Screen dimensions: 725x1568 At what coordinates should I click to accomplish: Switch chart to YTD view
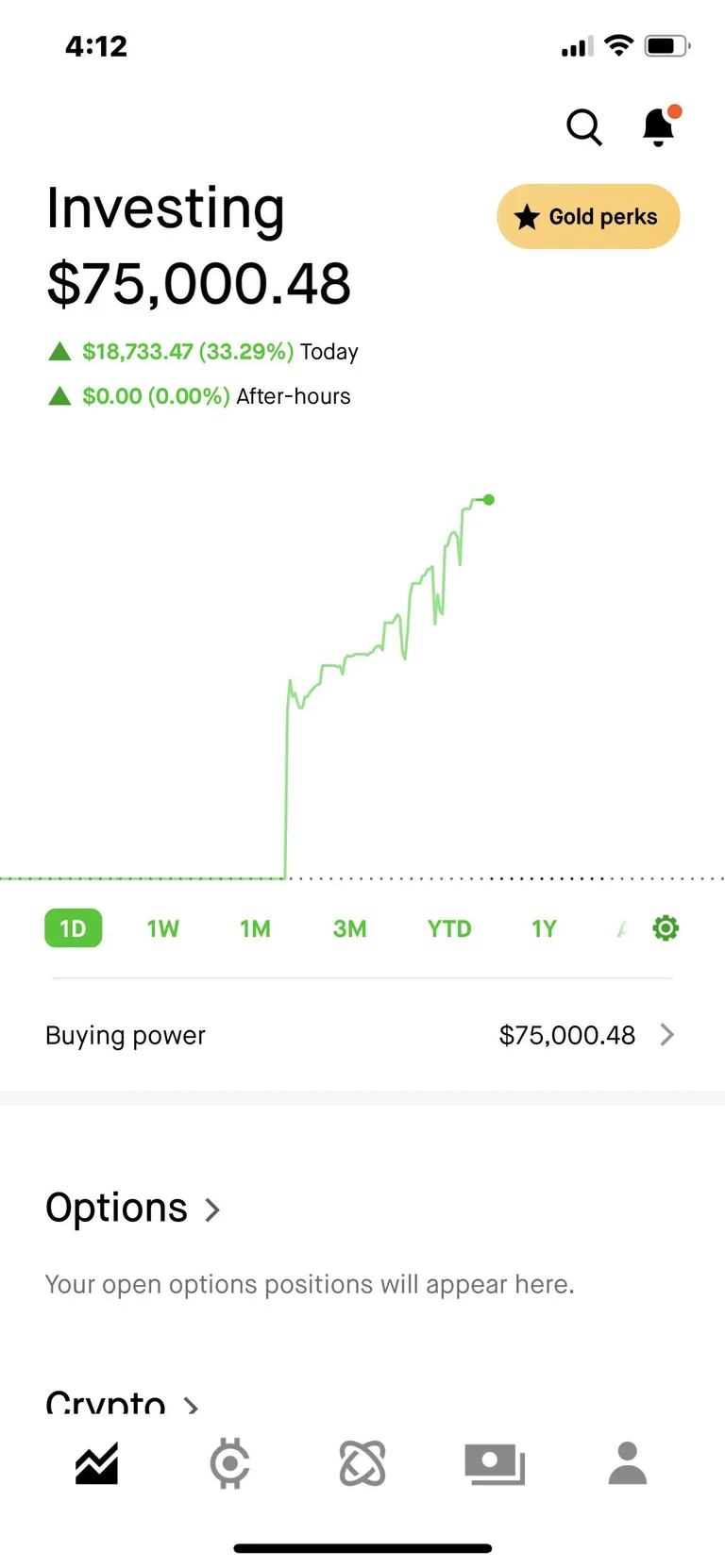coord(448,928)
